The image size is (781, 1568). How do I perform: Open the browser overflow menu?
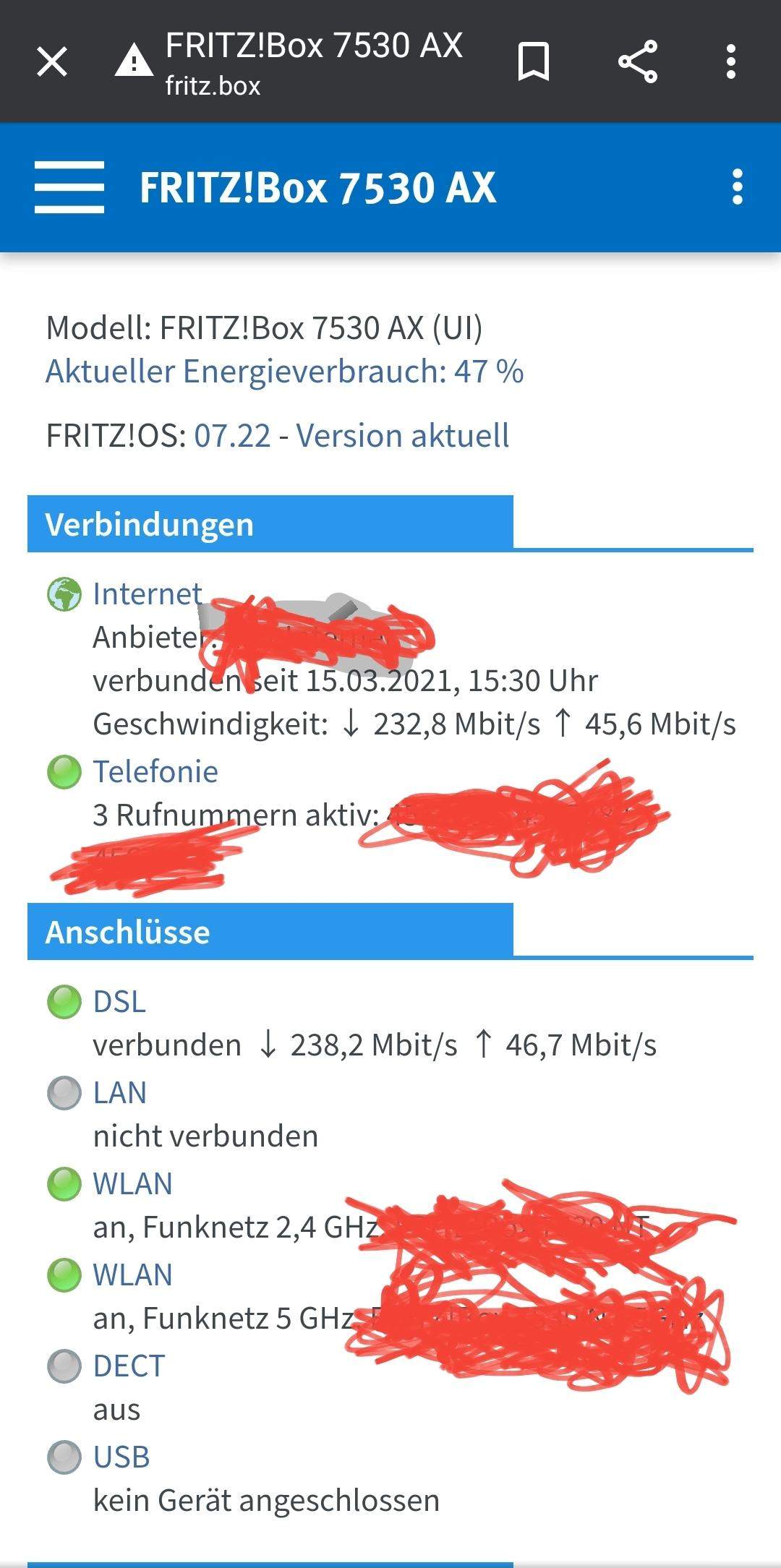pos(731,61)
